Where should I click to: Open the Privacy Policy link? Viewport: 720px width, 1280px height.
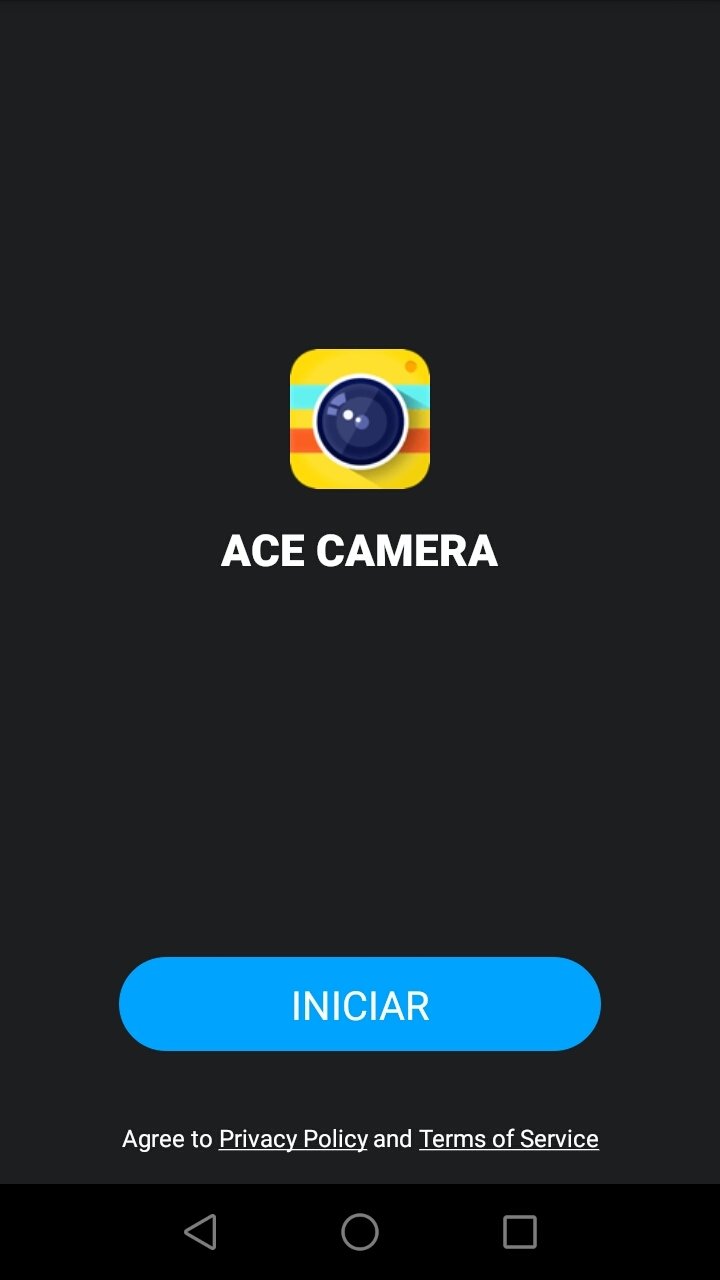point(293,1139)
